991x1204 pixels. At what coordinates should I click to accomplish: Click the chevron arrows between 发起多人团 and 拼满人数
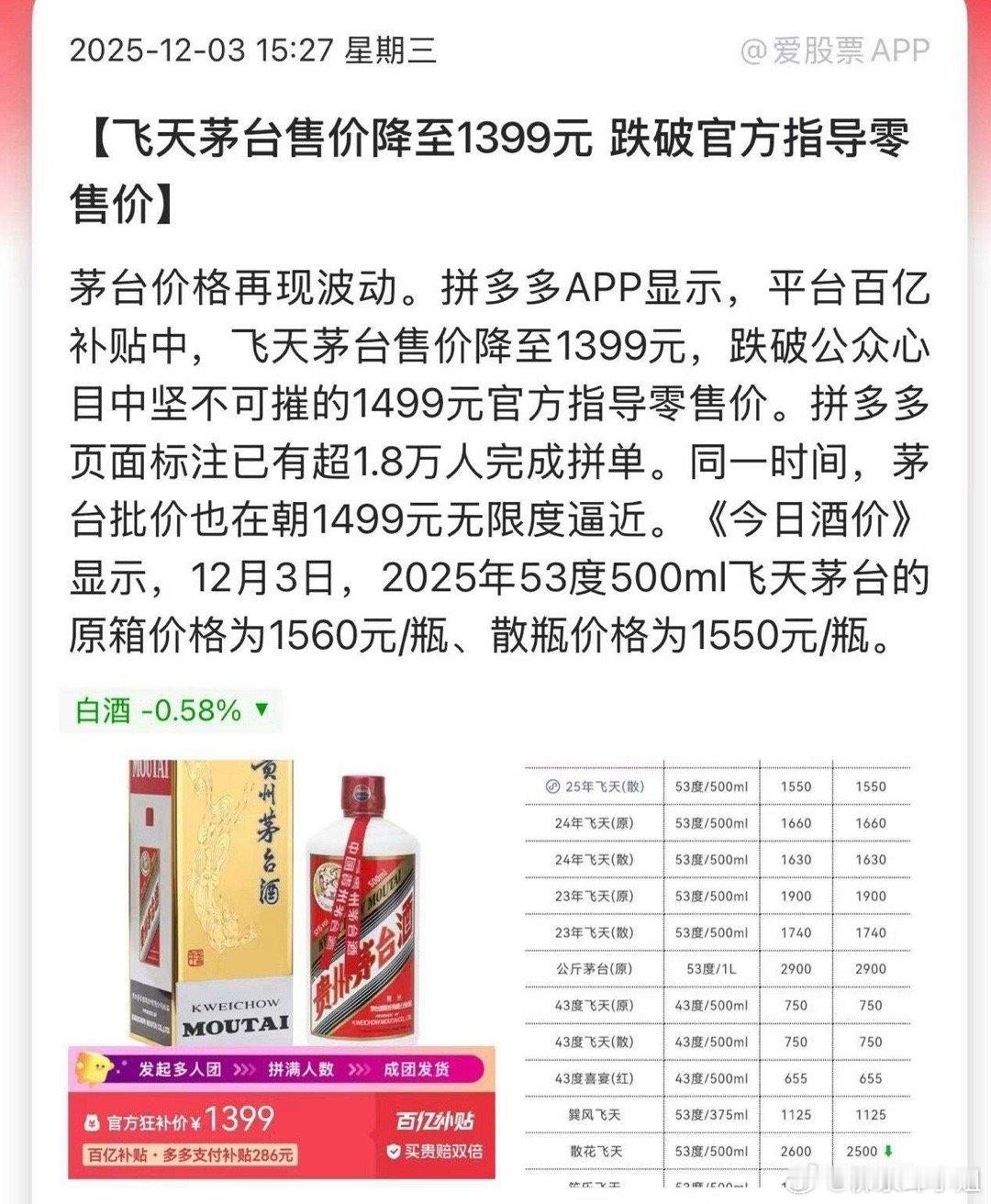pos(242,1070)
